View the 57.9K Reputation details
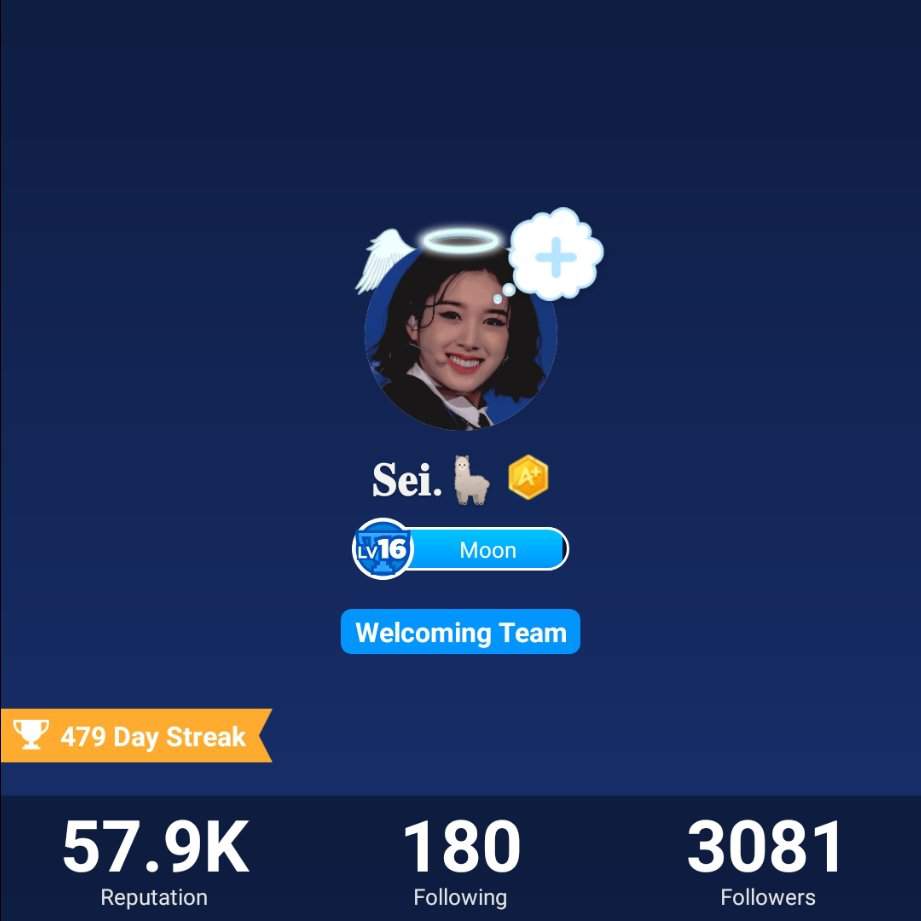The image size is (921, 921). (x=155, y=860)
